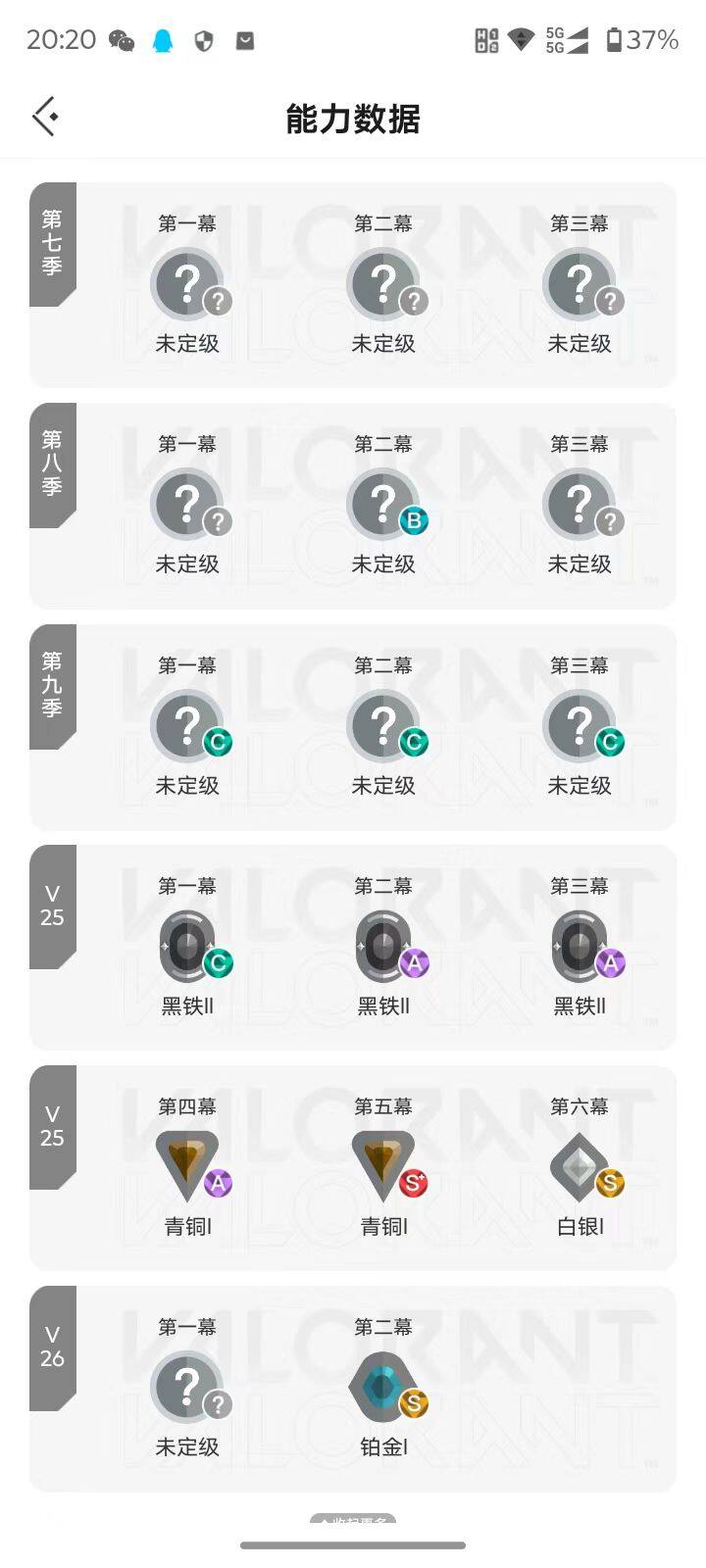Click the red S+ grade badge on the 第五幕 rank
The image size is (706, 1568).
click(414, 1184)
